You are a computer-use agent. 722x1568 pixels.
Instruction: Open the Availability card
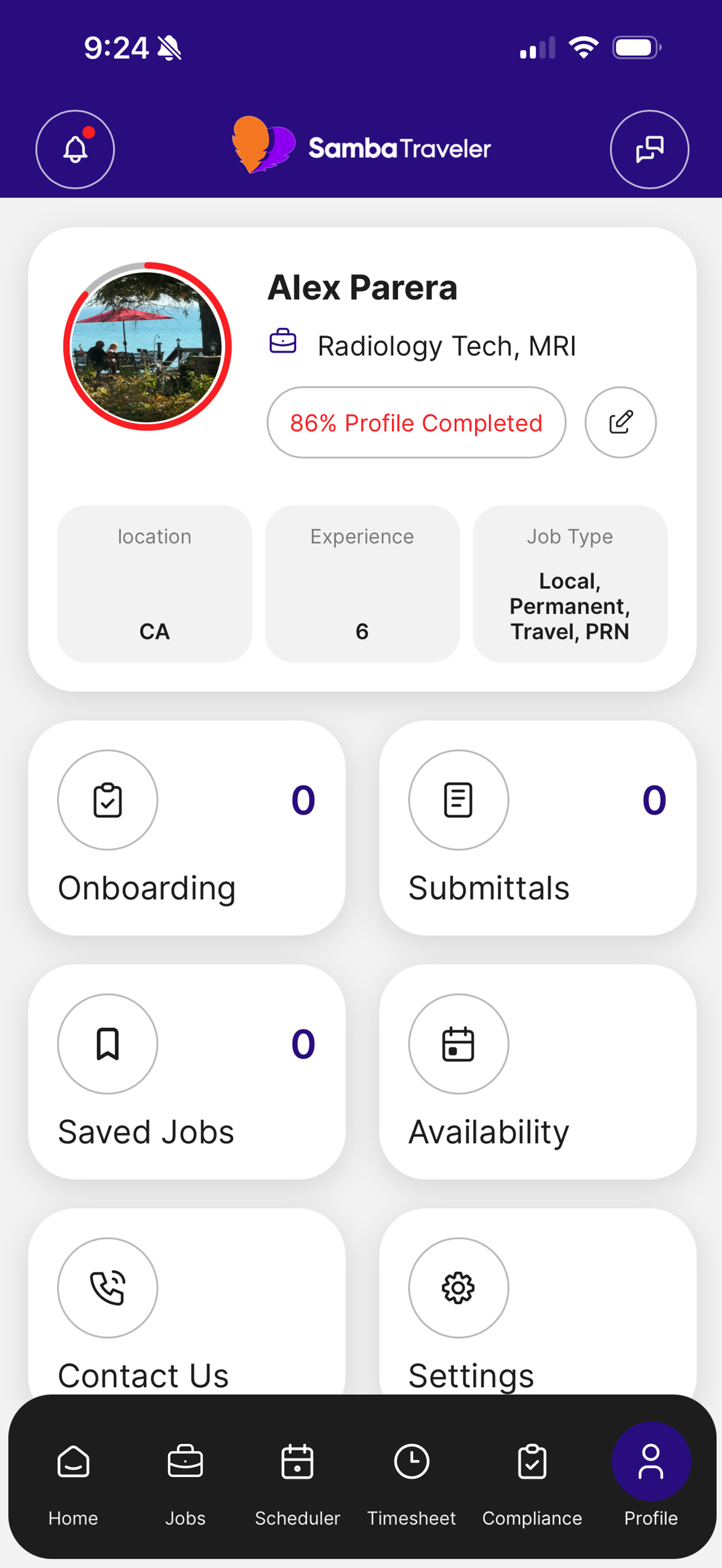(537, 1071)
